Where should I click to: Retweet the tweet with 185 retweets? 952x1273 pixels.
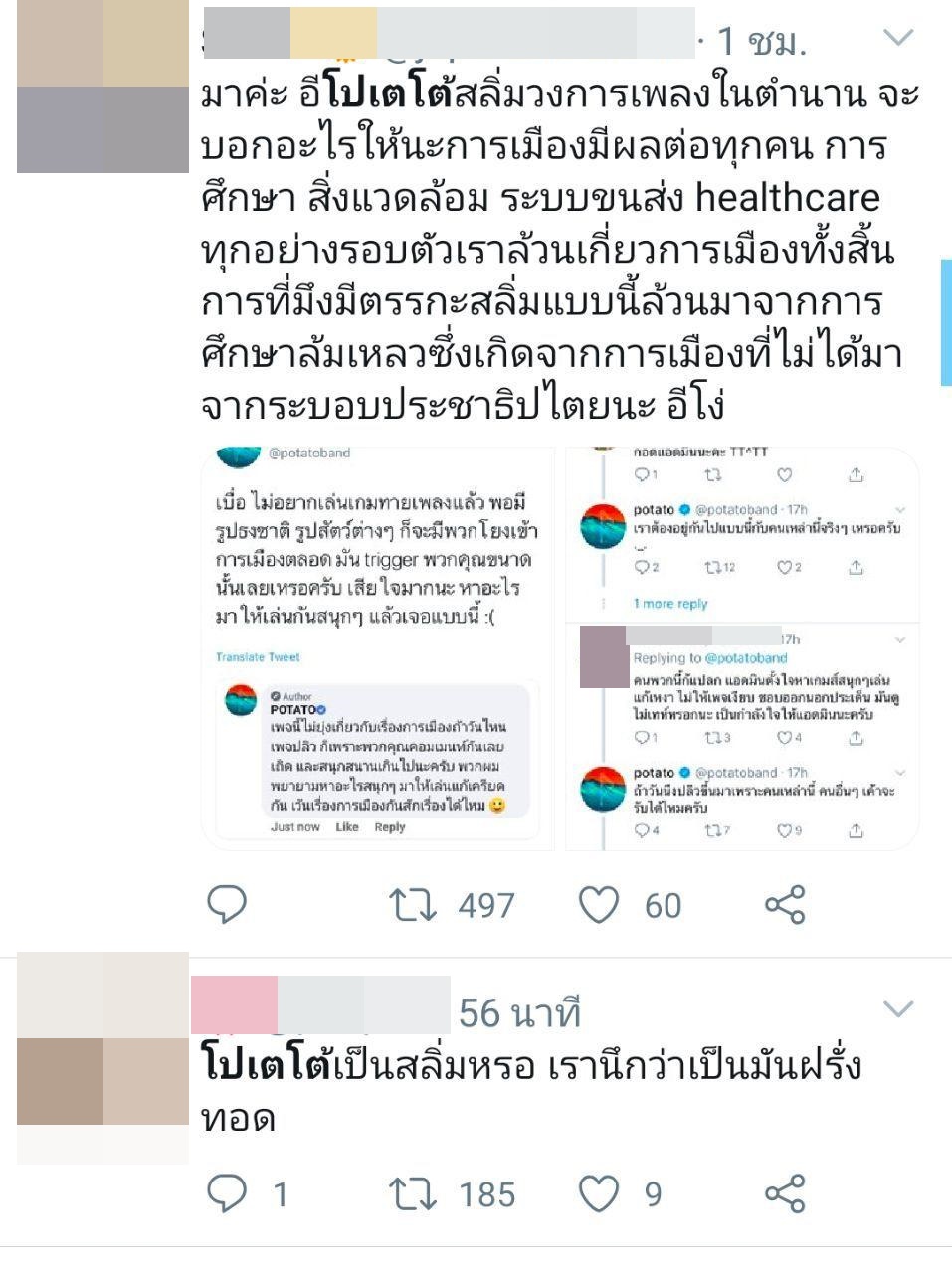[413, 1192]
